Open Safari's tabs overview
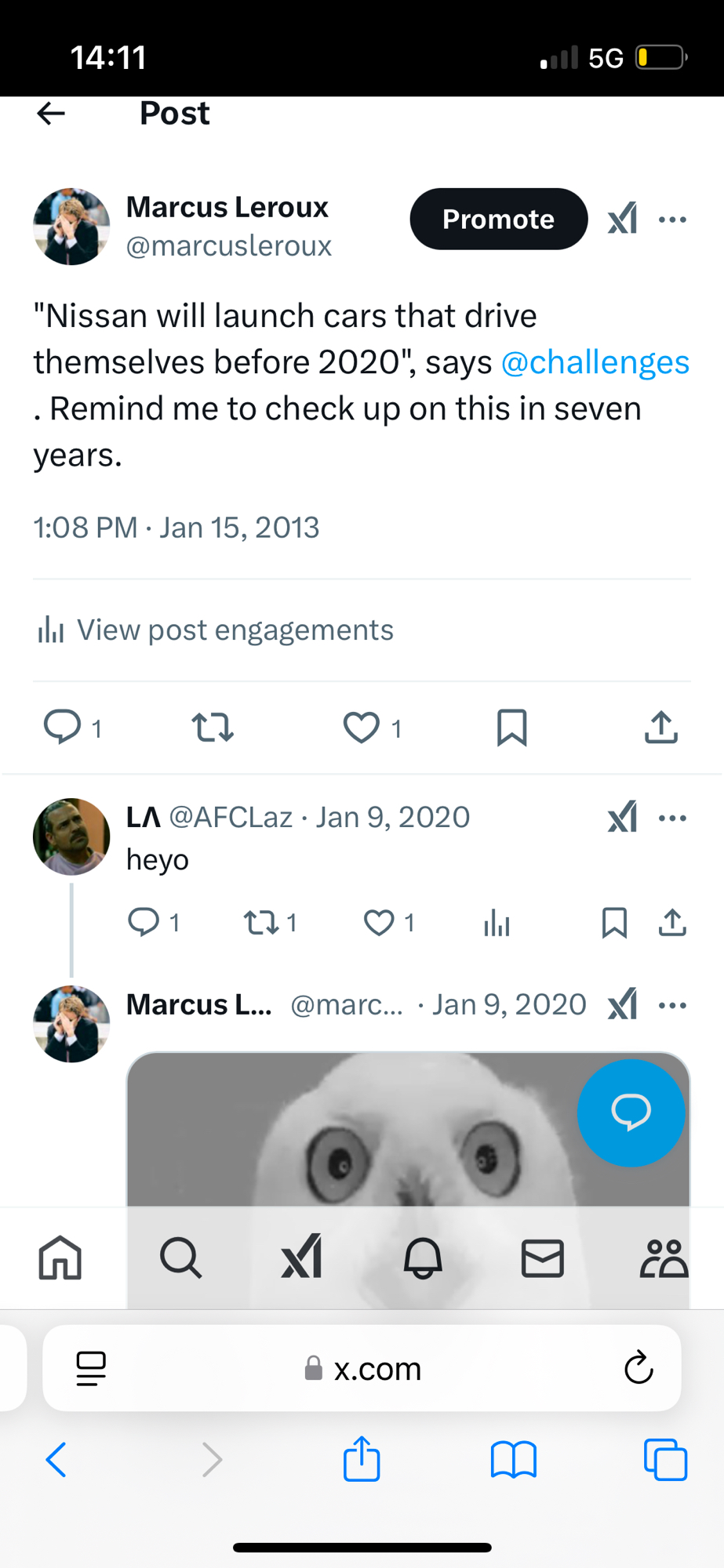This screenshot has width=724, height=1568. point(665,1460)
